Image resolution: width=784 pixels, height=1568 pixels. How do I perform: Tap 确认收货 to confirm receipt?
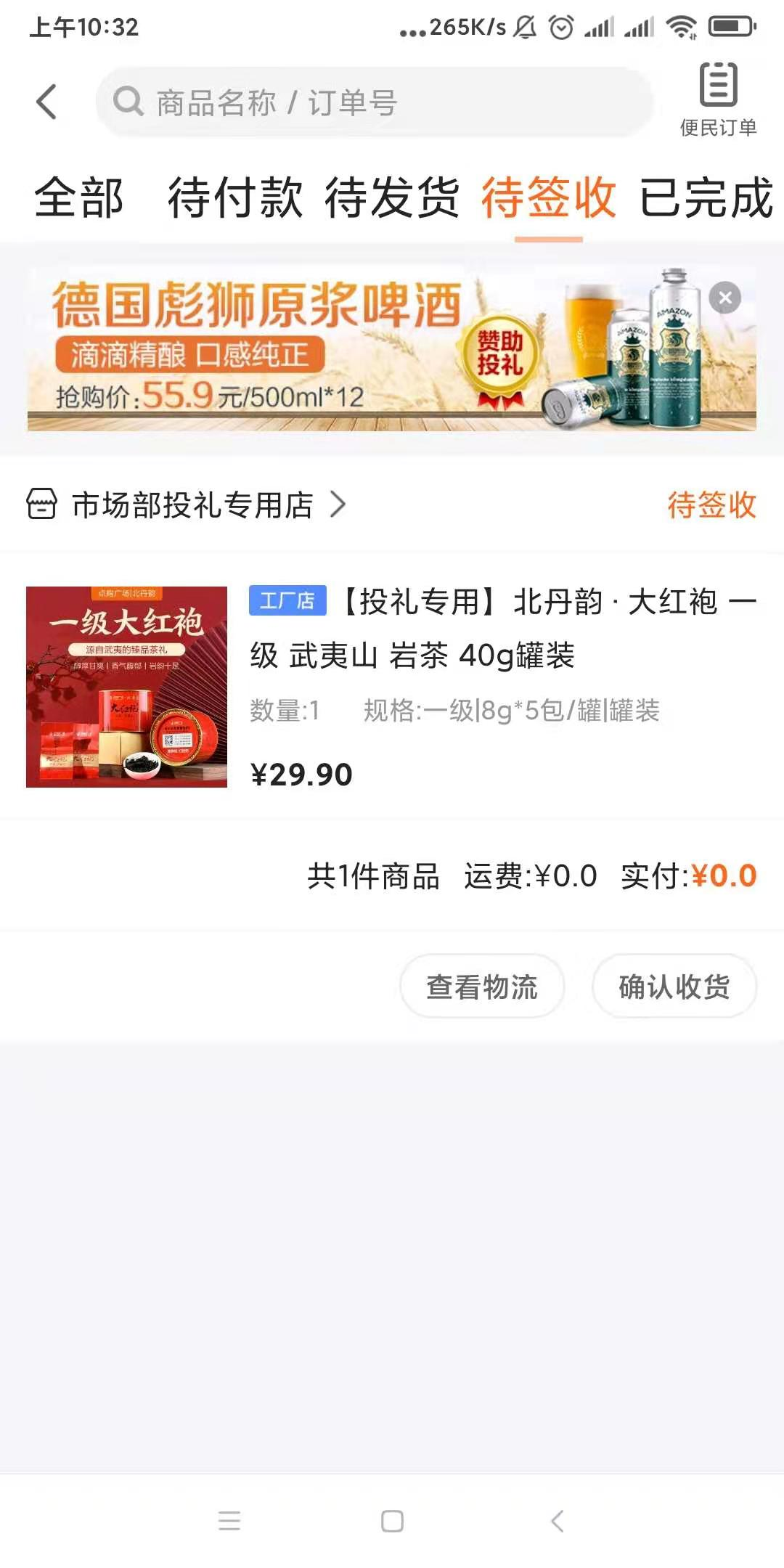coord(674,987)
